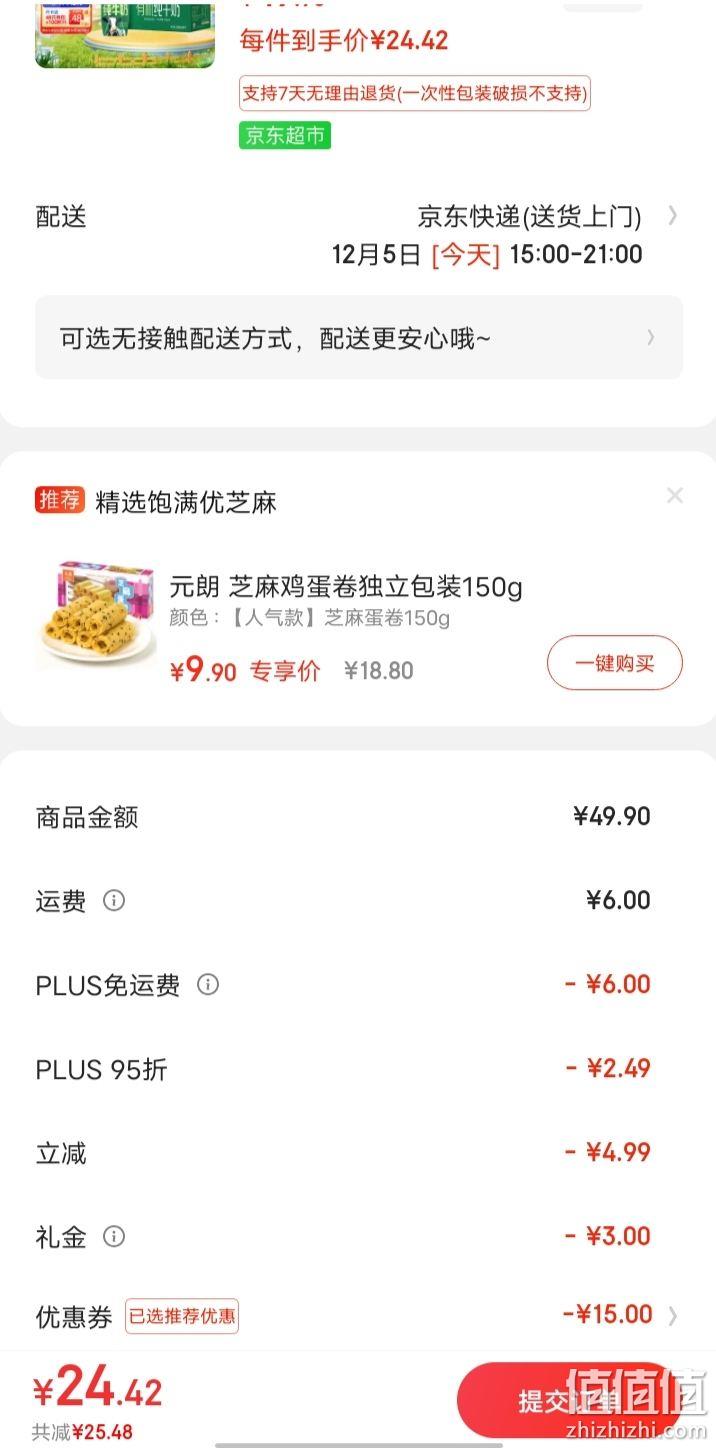This screenshot has width=716, height=1448.
Task: Show info about PLUS免运费
Action: point(208,984)
